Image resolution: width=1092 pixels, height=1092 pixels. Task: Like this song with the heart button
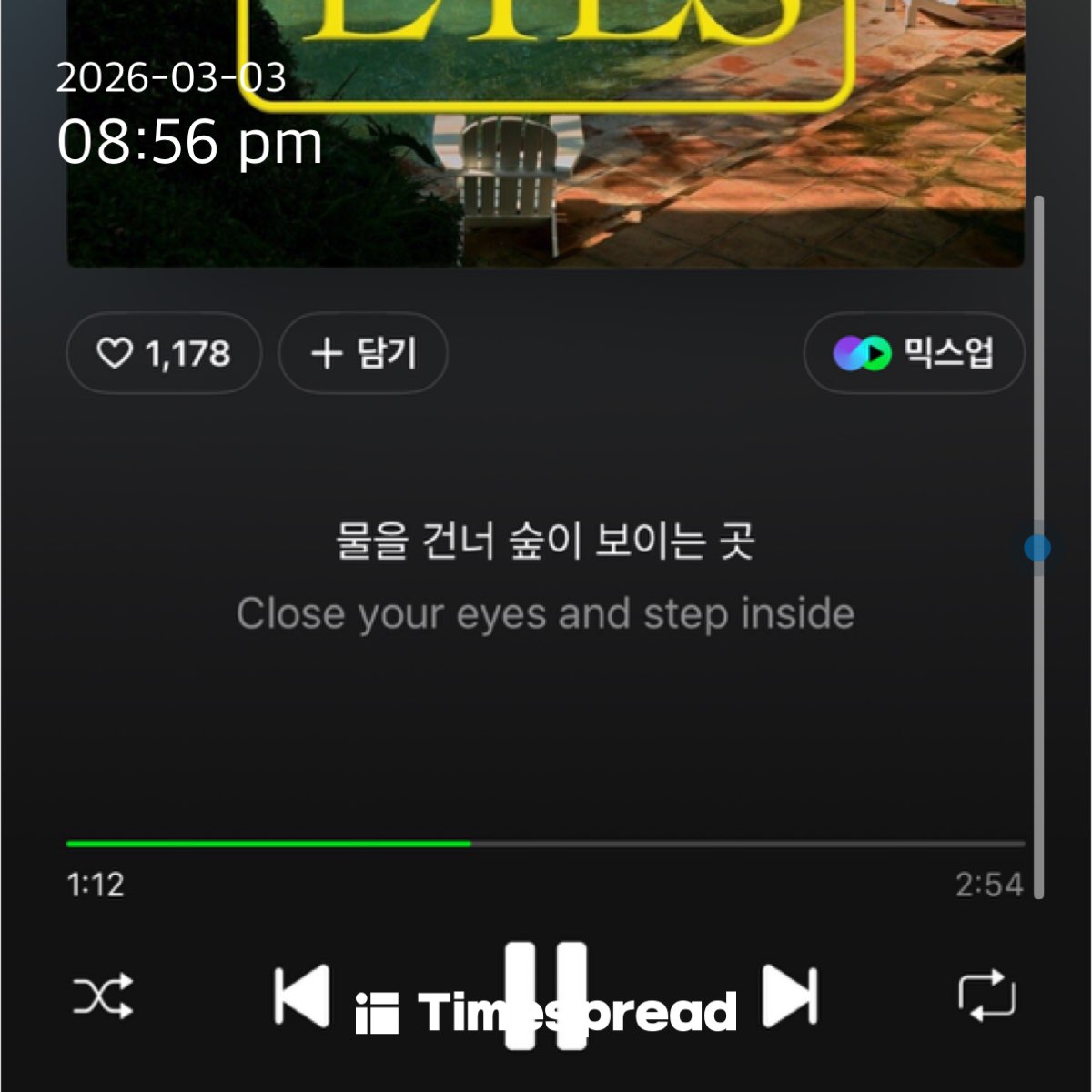click(x=164, y=353)
